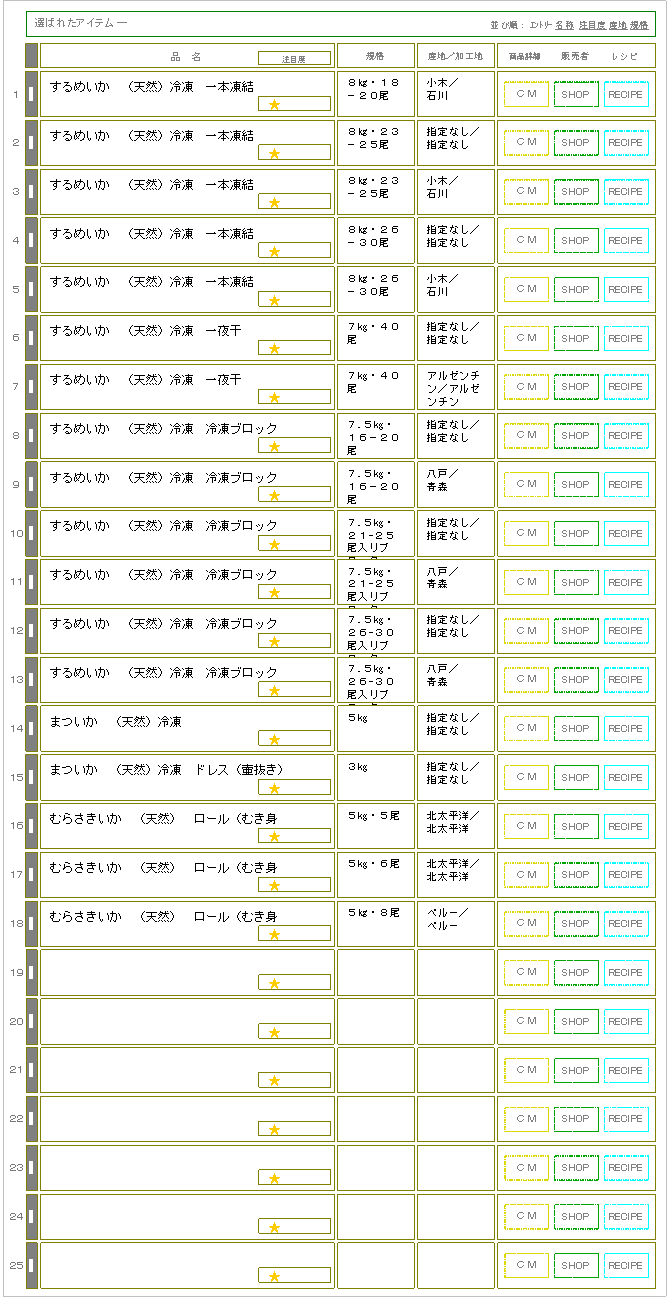
Task: View RECIPE for row 15 まついか ドレス
Action: click(x=626, y=778)
